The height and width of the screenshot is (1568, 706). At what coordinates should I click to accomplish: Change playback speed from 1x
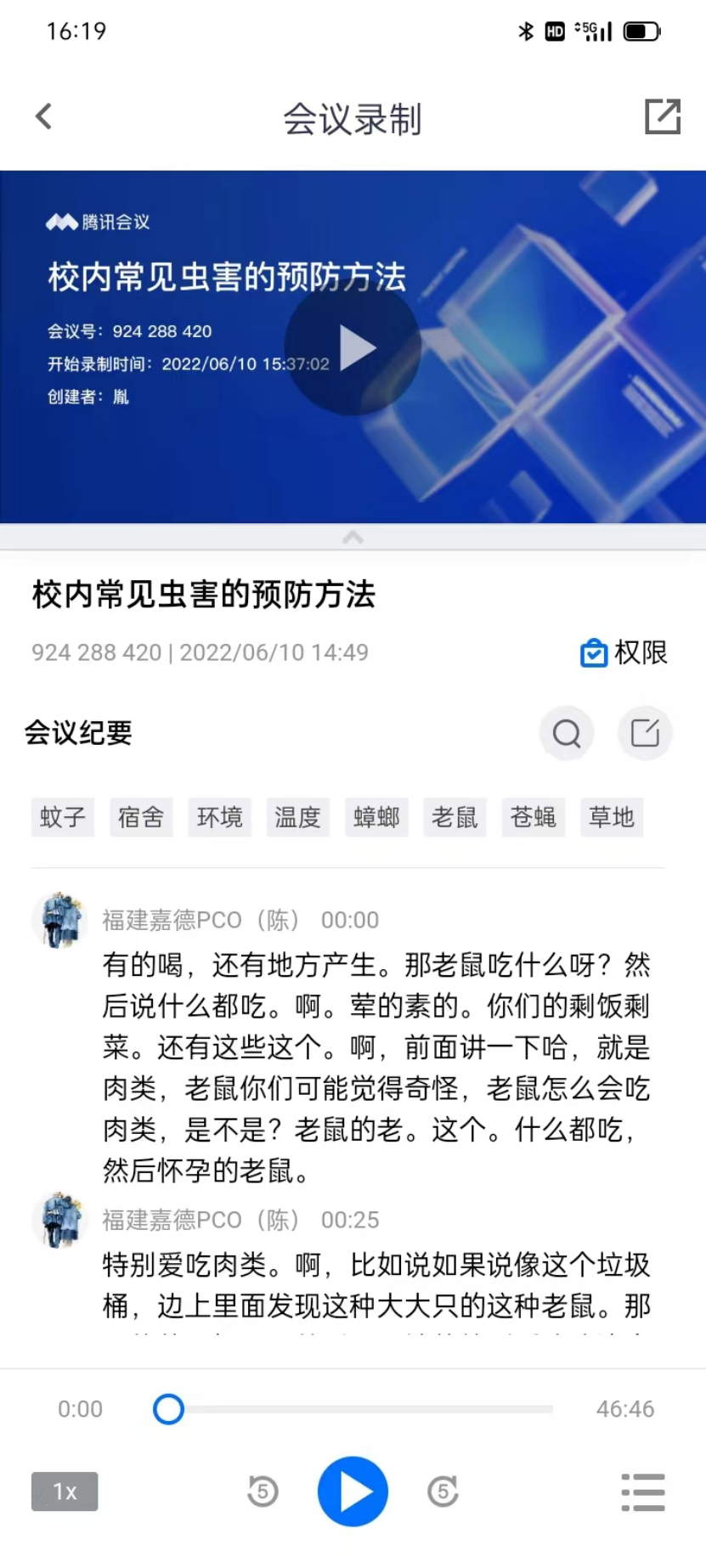coord(65,1491)
